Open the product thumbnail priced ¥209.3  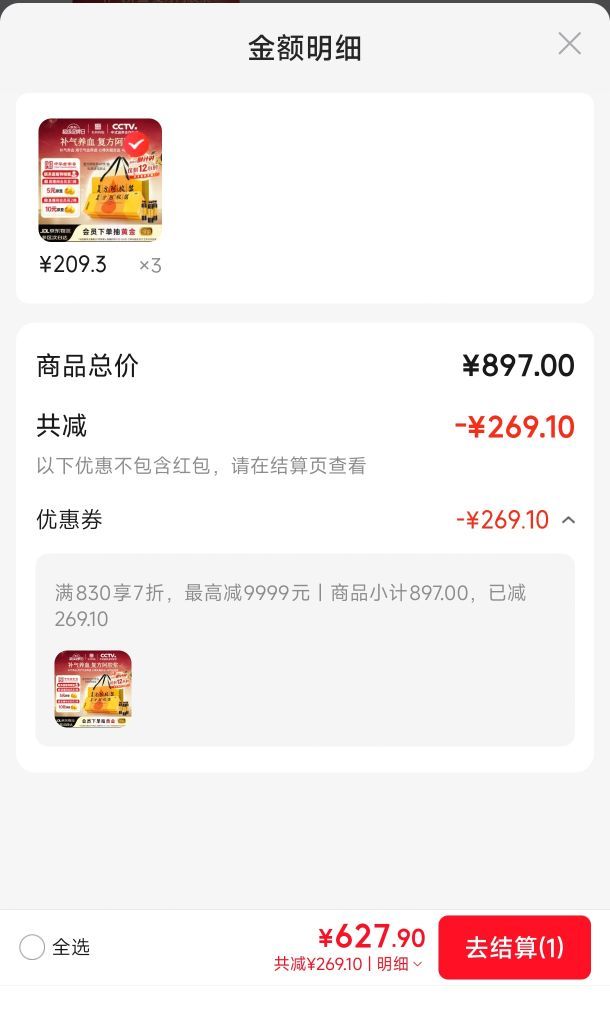tap(100, 180)
